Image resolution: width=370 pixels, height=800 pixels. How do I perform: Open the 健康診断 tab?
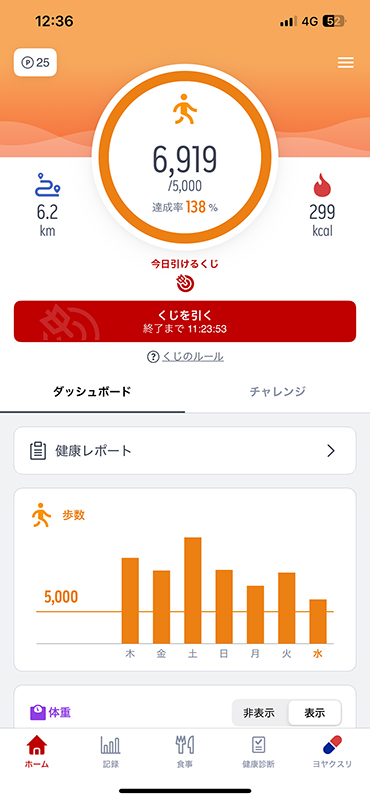[x=258, y=752]
